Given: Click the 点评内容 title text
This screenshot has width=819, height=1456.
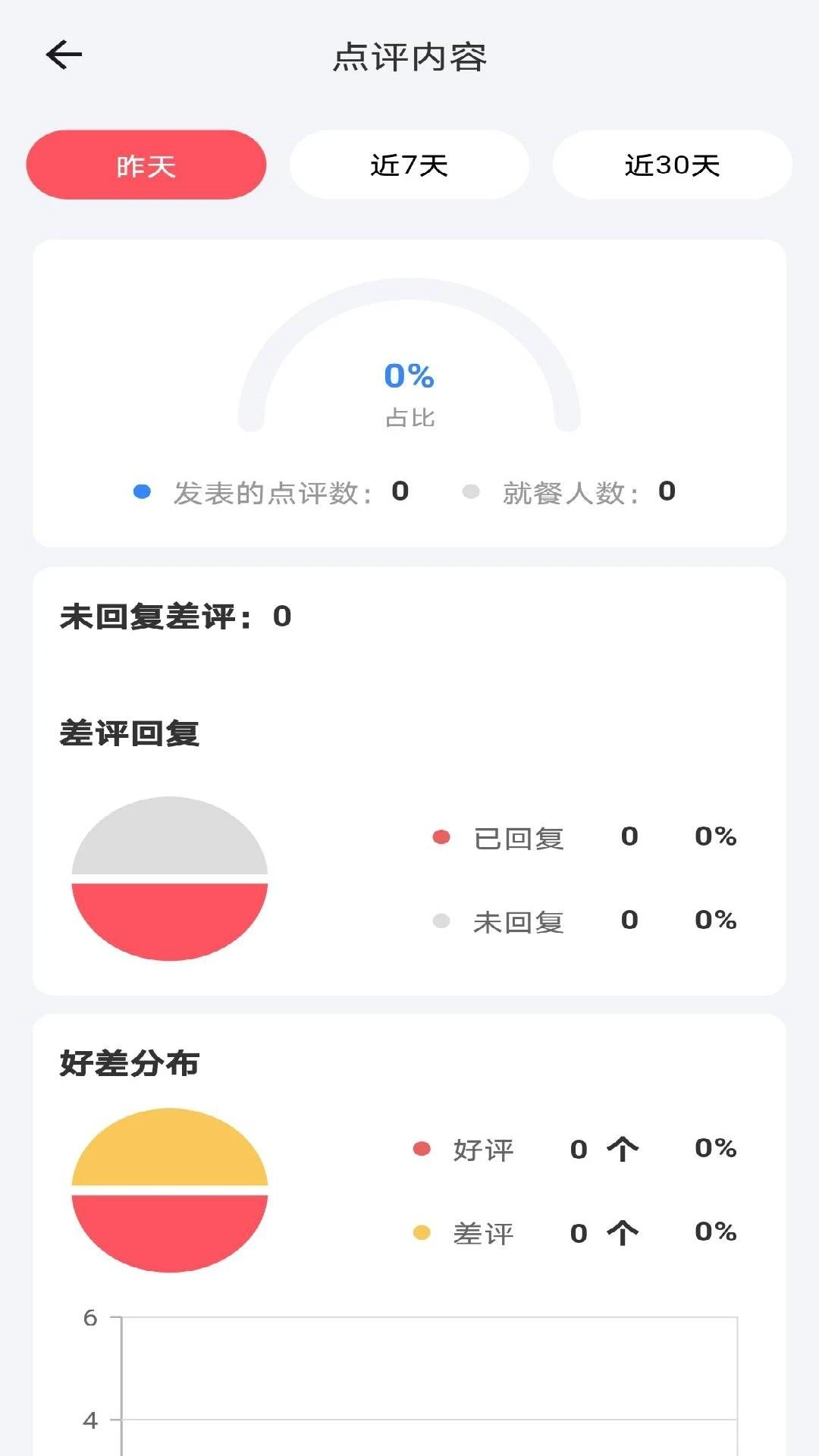Looking at the screenshot, I should (409, 57).
